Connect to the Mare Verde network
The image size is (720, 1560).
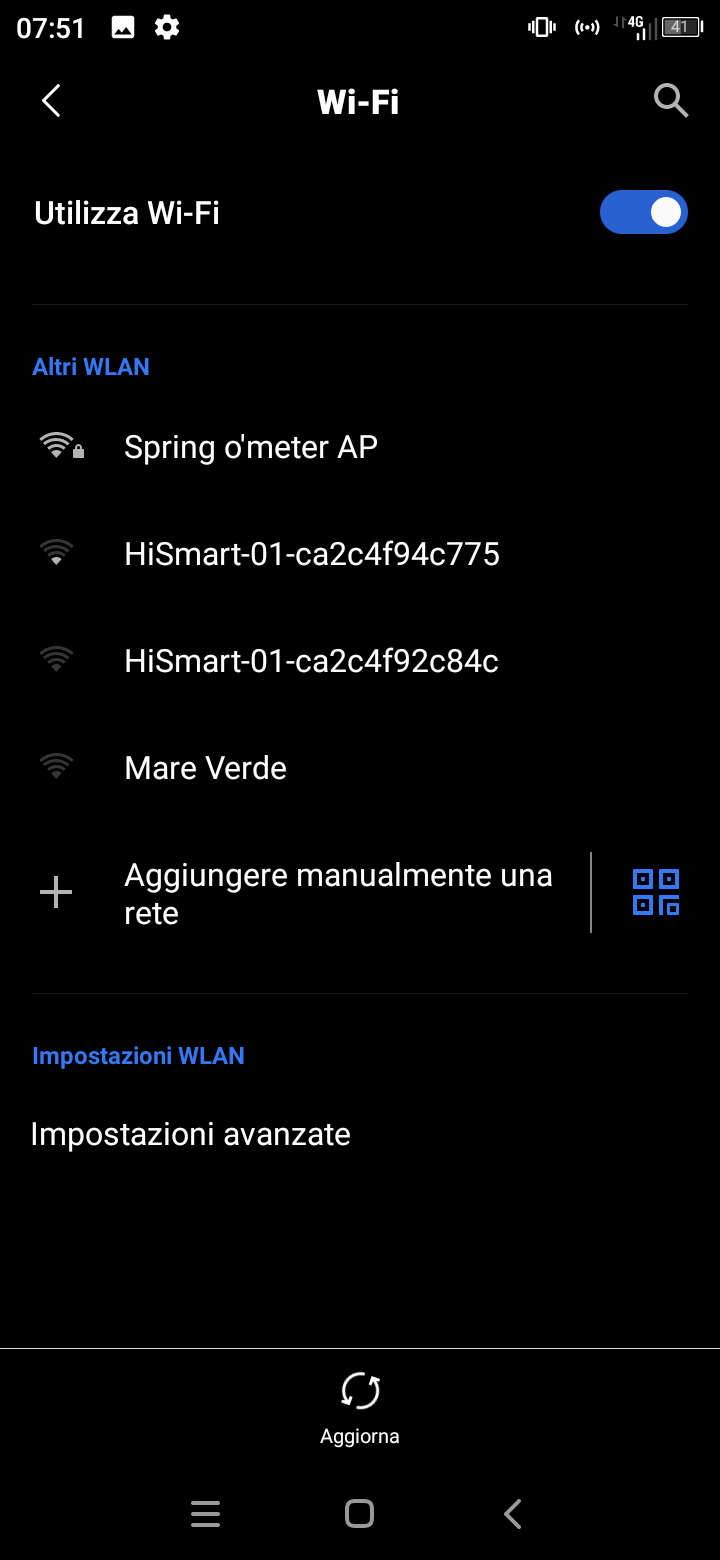[205, 768]
